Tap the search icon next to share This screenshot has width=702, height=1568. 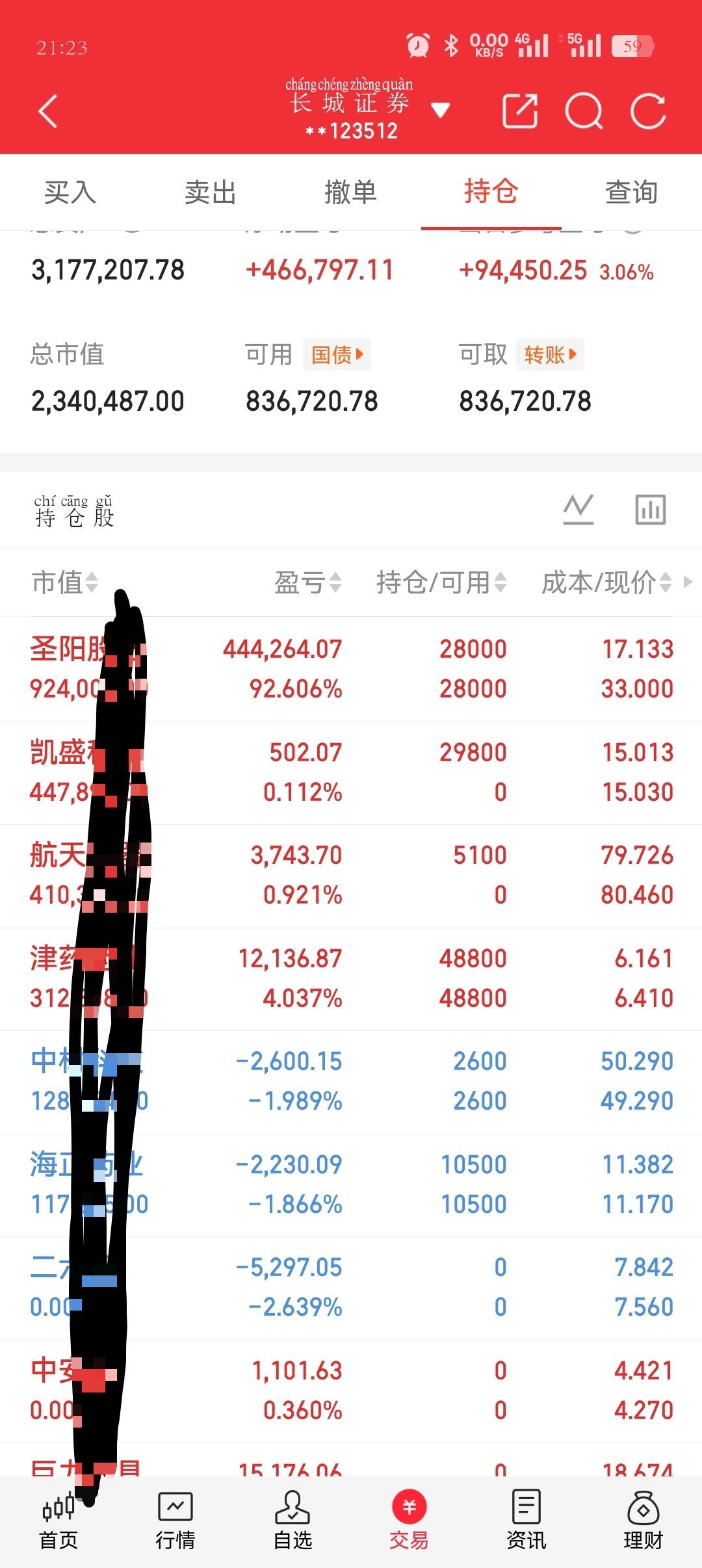[x=584, y=112]
